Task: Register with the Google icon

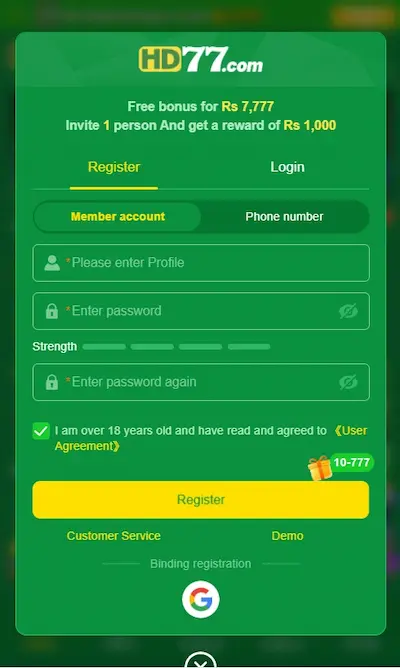Action: (x=201, y=599)
